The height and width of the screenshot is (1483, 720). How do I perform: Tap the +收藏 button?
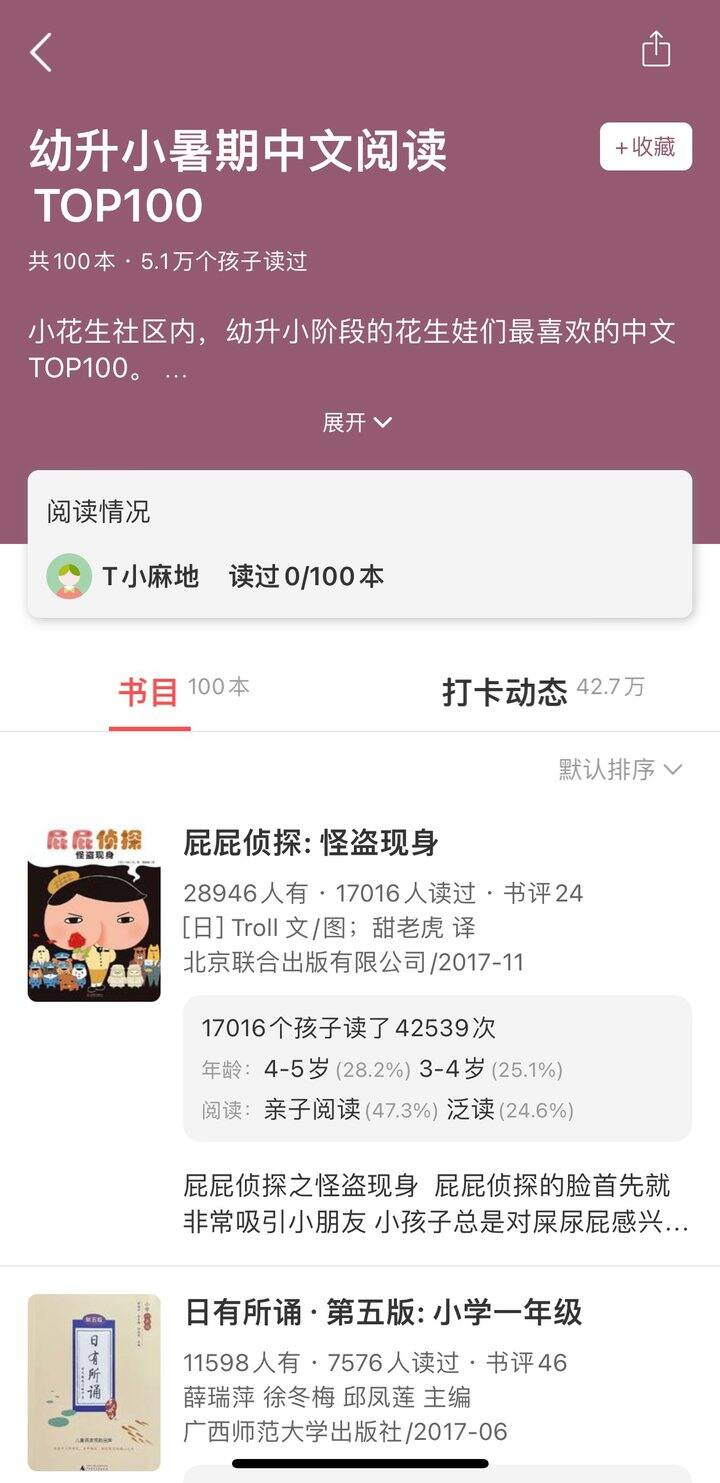tap(645, 147)
